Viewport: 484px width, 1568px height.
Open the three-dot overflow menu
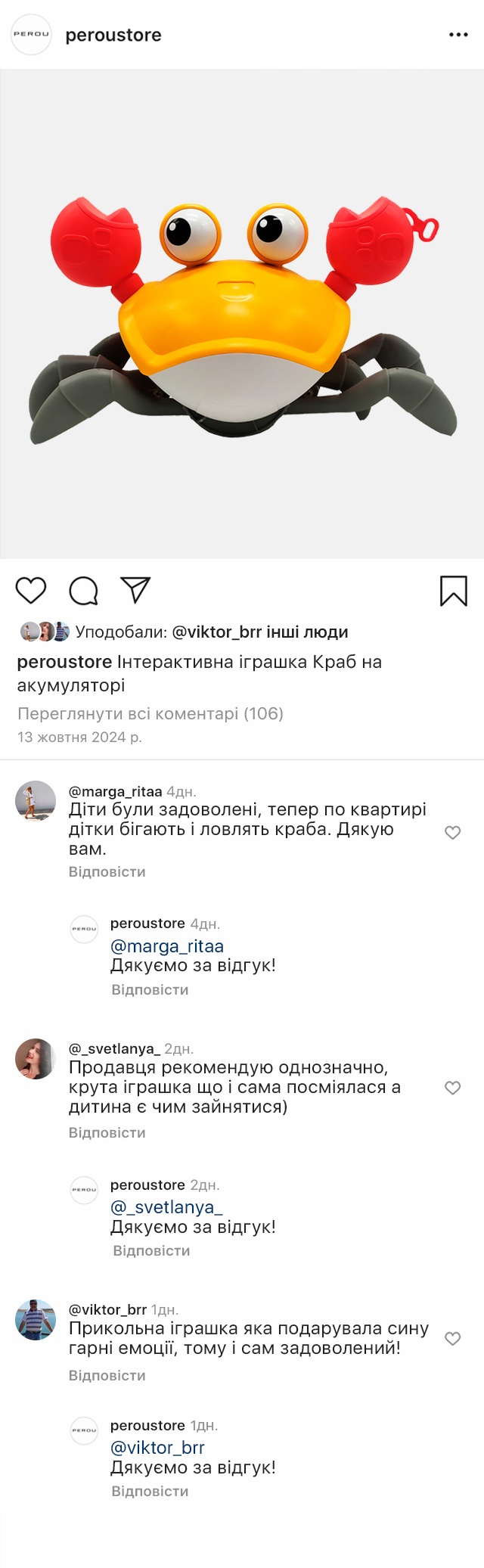tap(458, 35)
